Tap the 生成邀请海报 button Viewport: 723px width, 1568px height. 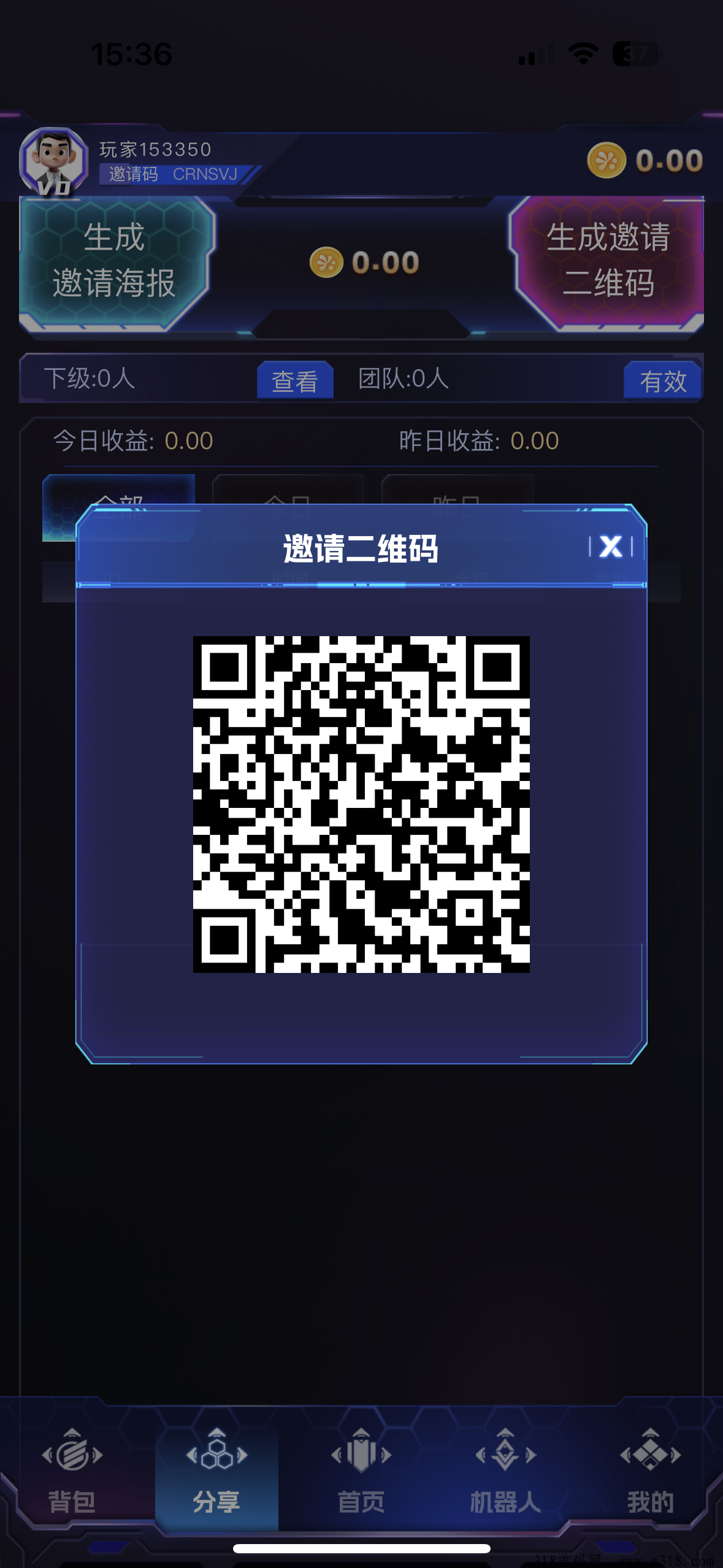coord(115,261)
